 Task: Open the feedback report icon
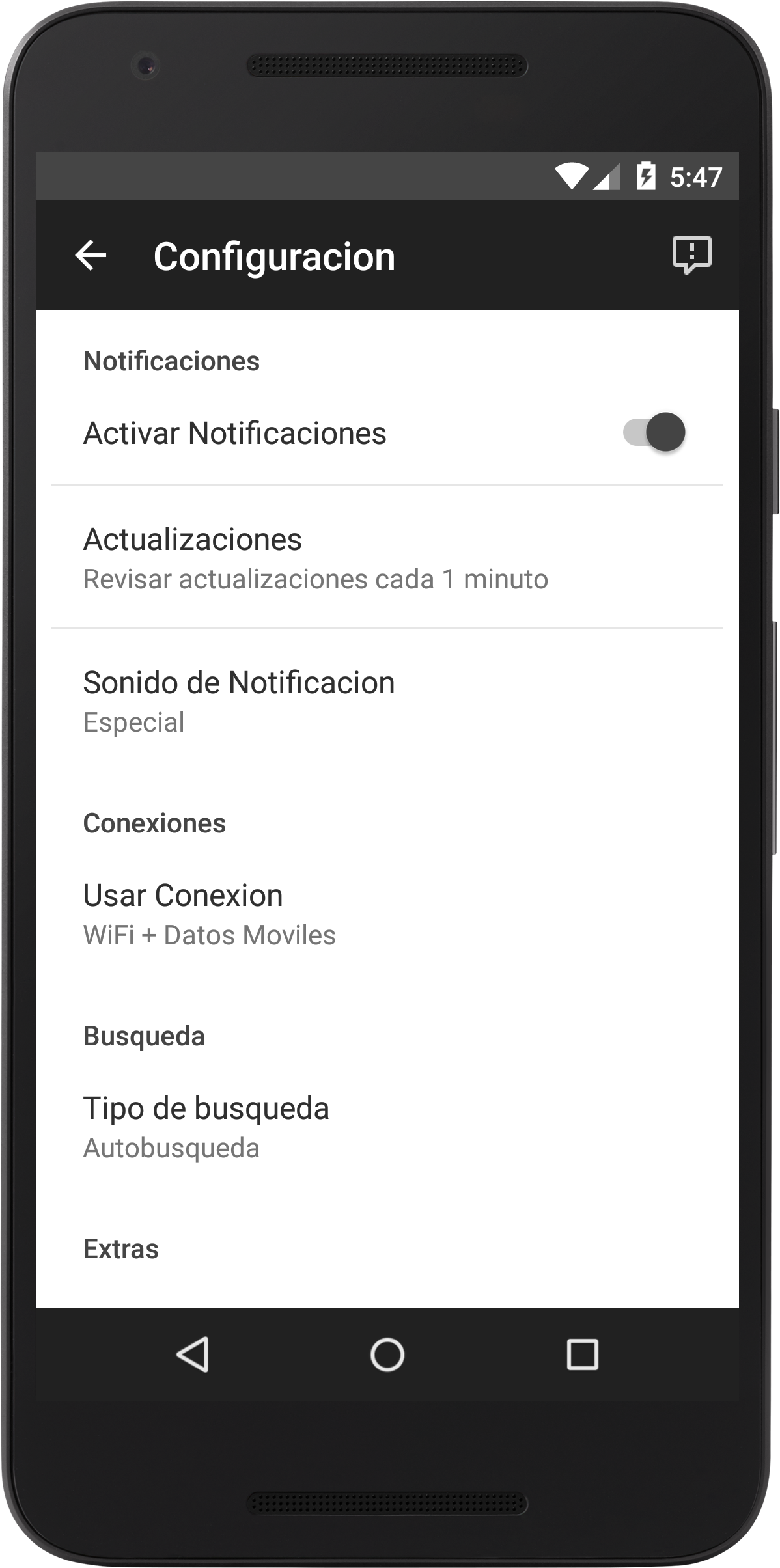coord(691,254)
